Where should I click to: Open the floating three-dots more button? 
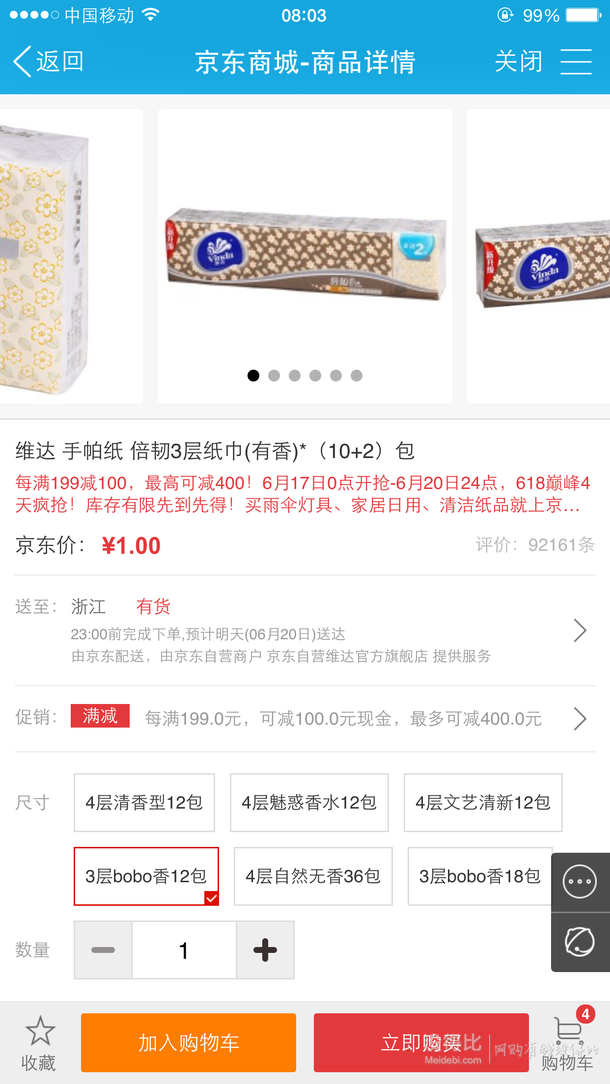[x=580, y=882]
